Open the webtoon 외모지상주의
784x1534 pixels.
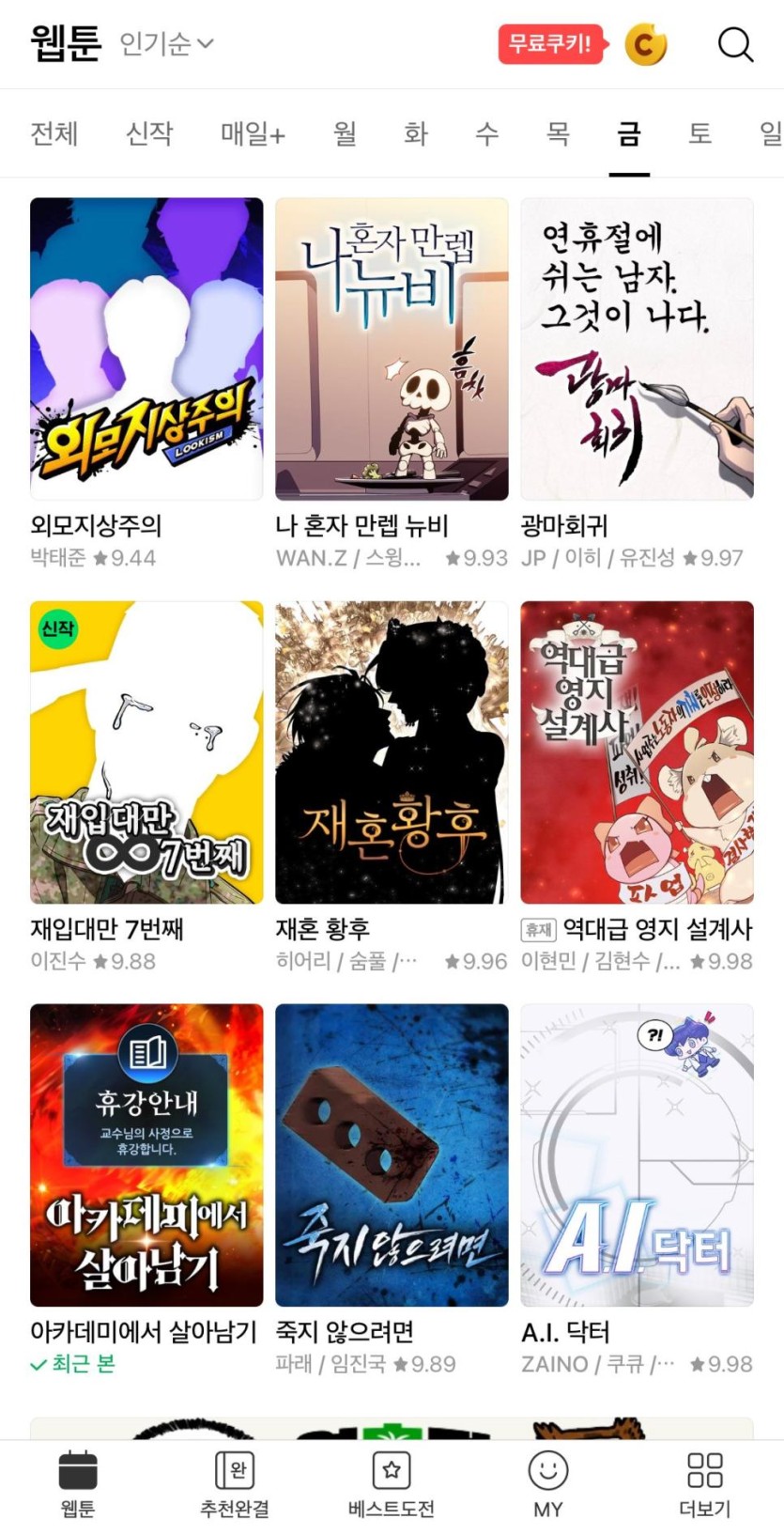(146, 349)
